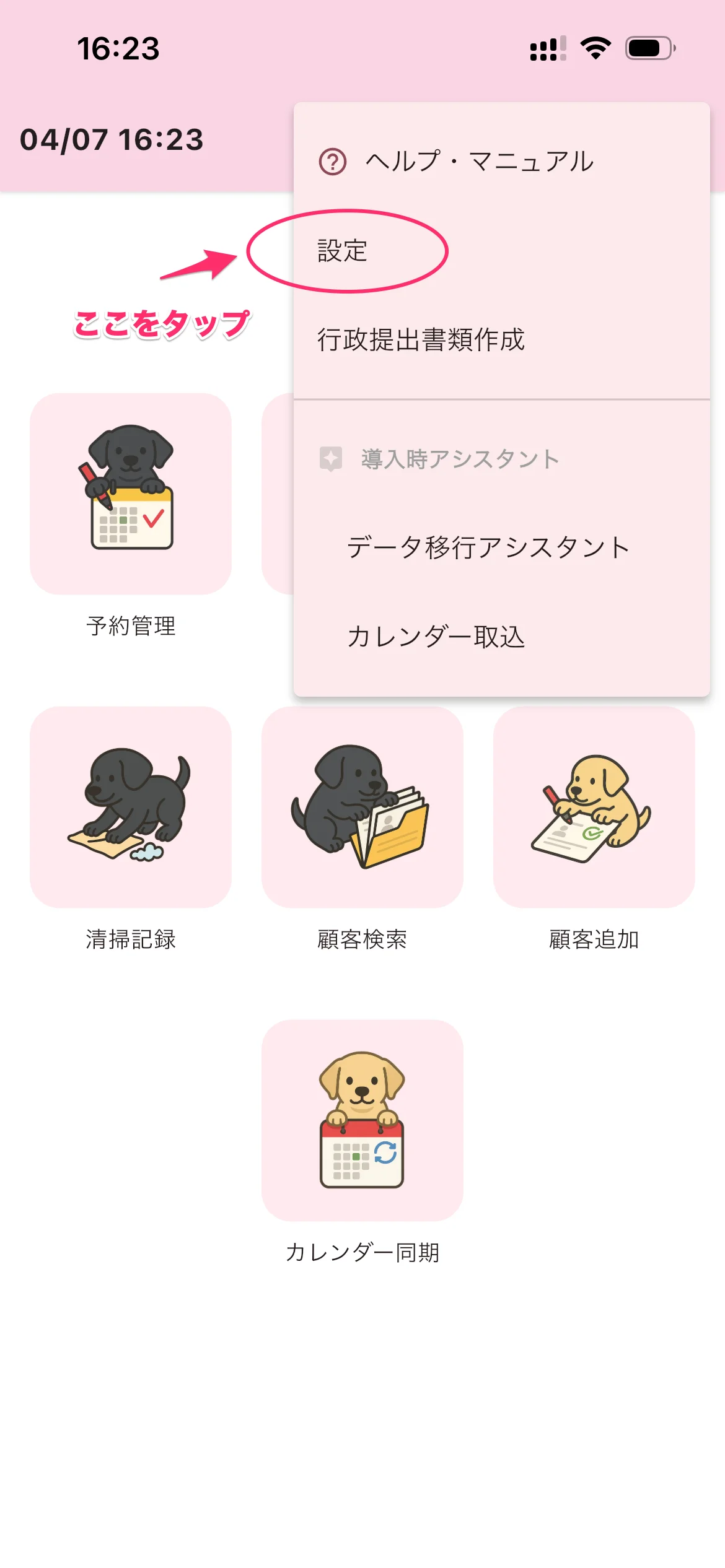The image size is (725, 1568).
Task: Add a customer via 顧客追加
Action: (594, 807)
